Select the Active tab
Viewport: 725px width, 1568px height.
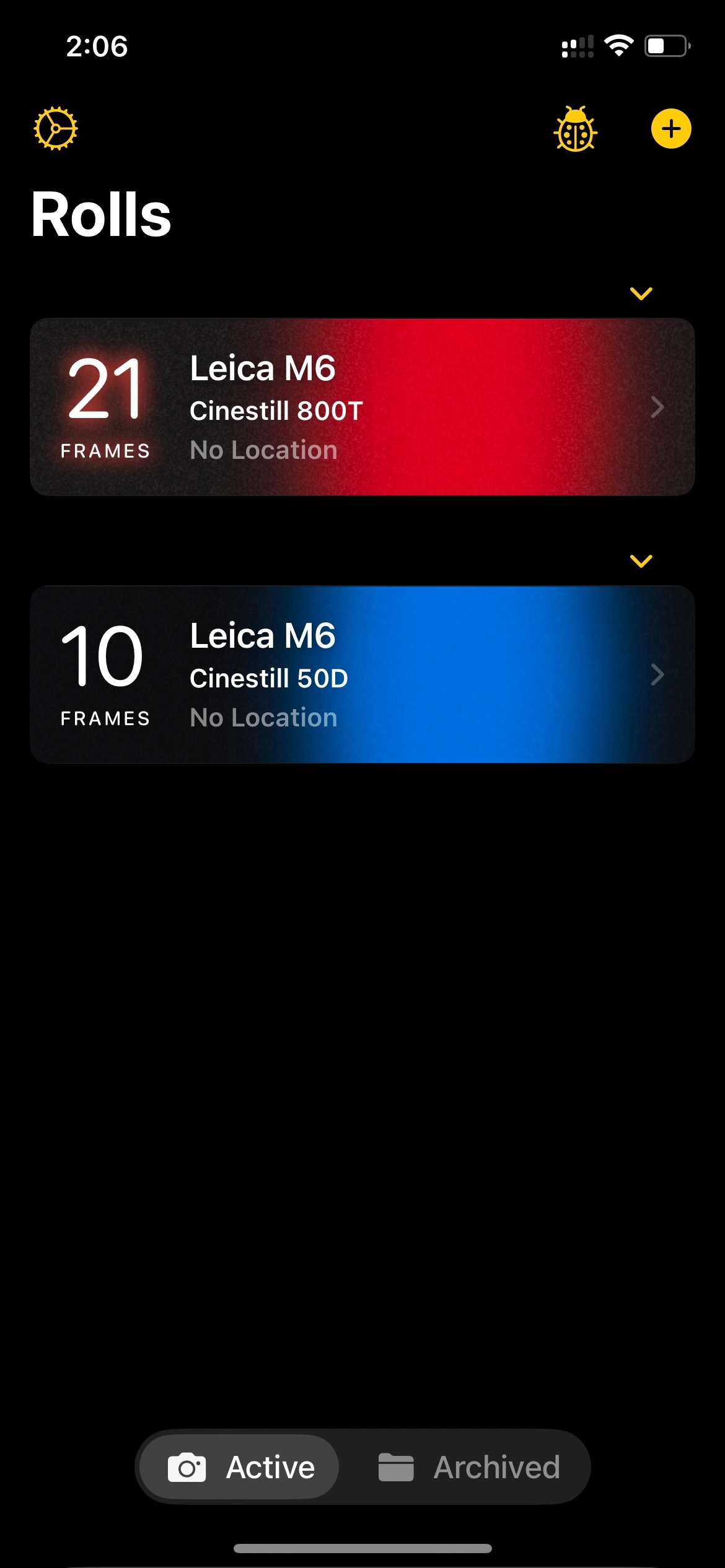pyautogui.click(x=241, y=1467)
